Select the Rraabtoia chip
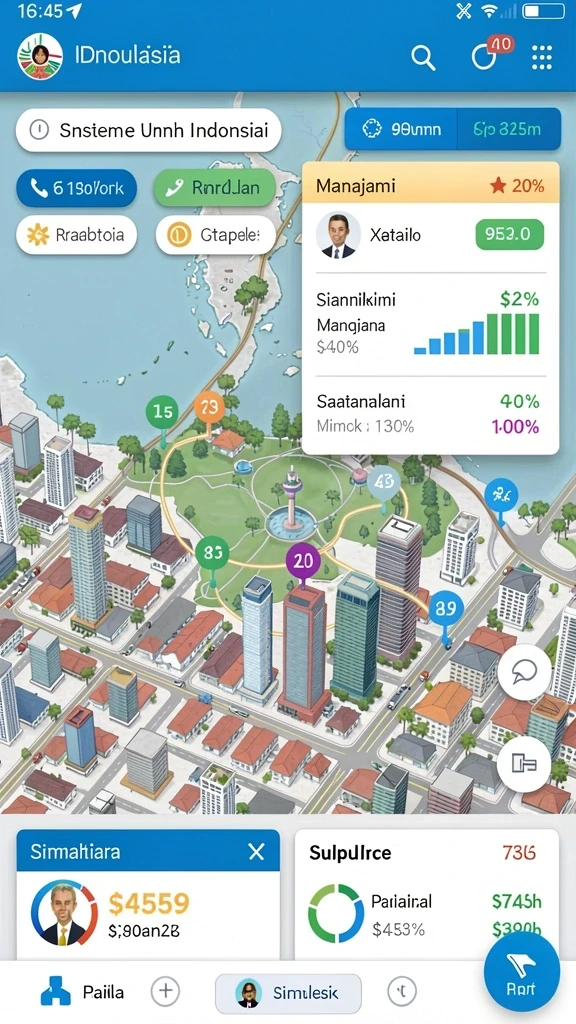 coord(76,235)
